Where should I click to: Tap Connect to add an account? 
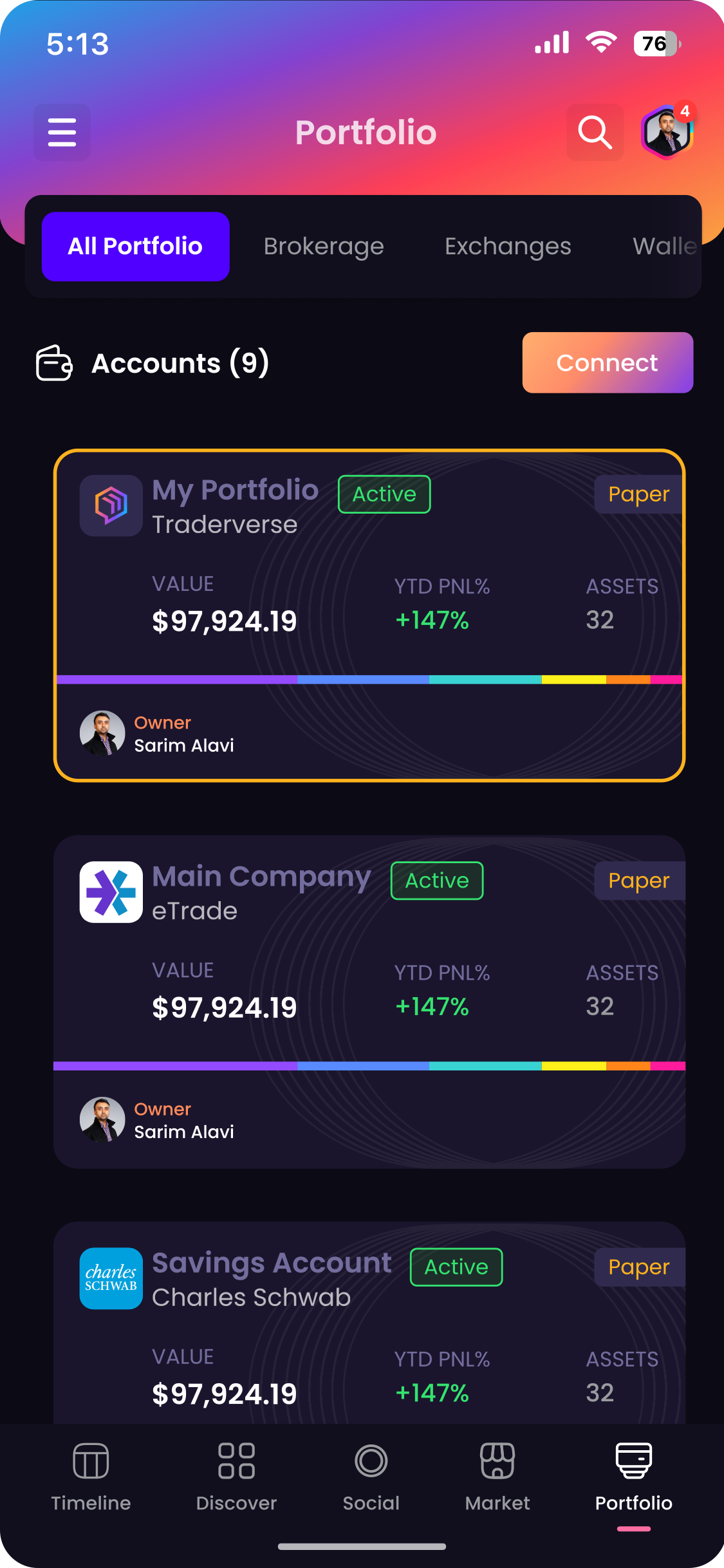[607, 362]
